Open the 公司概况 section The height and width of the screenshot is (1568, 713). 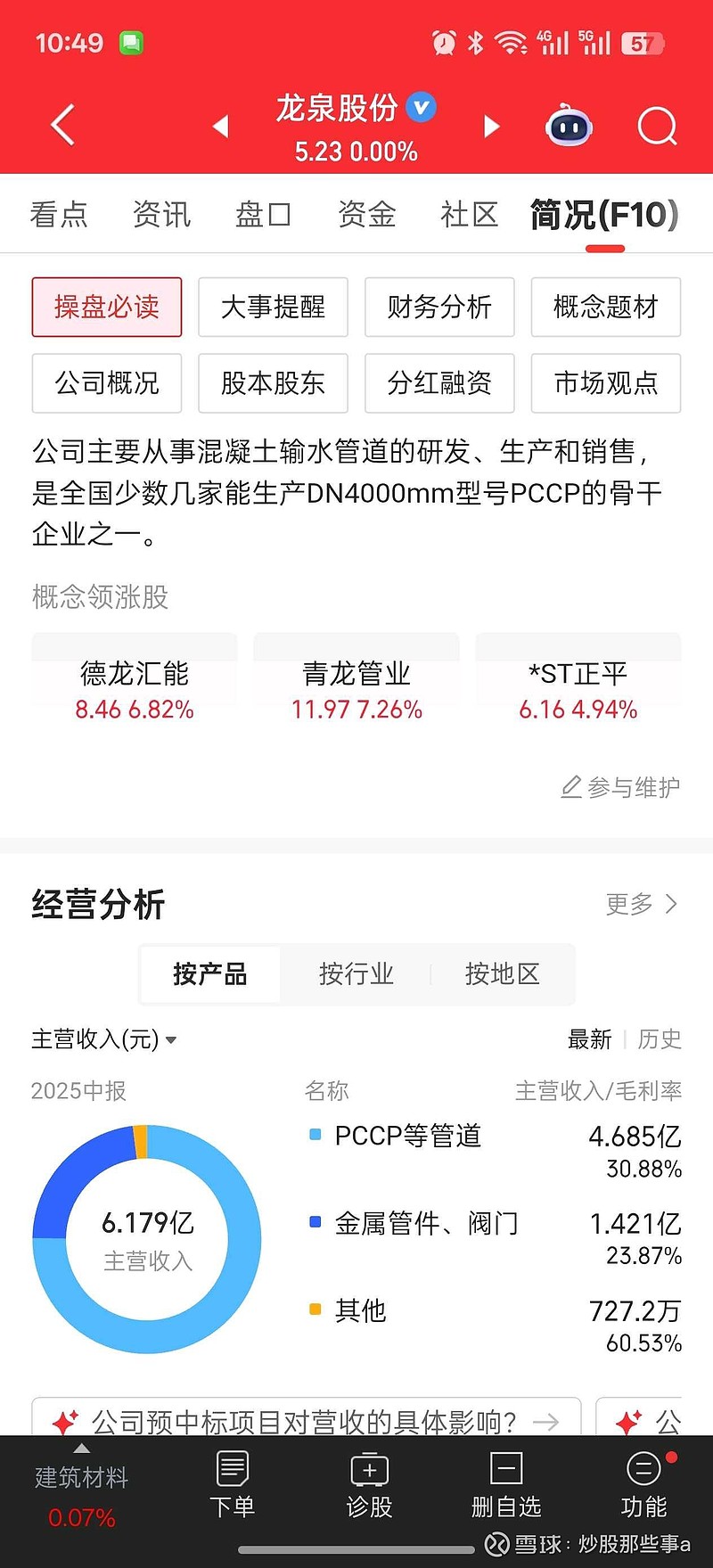107,383
